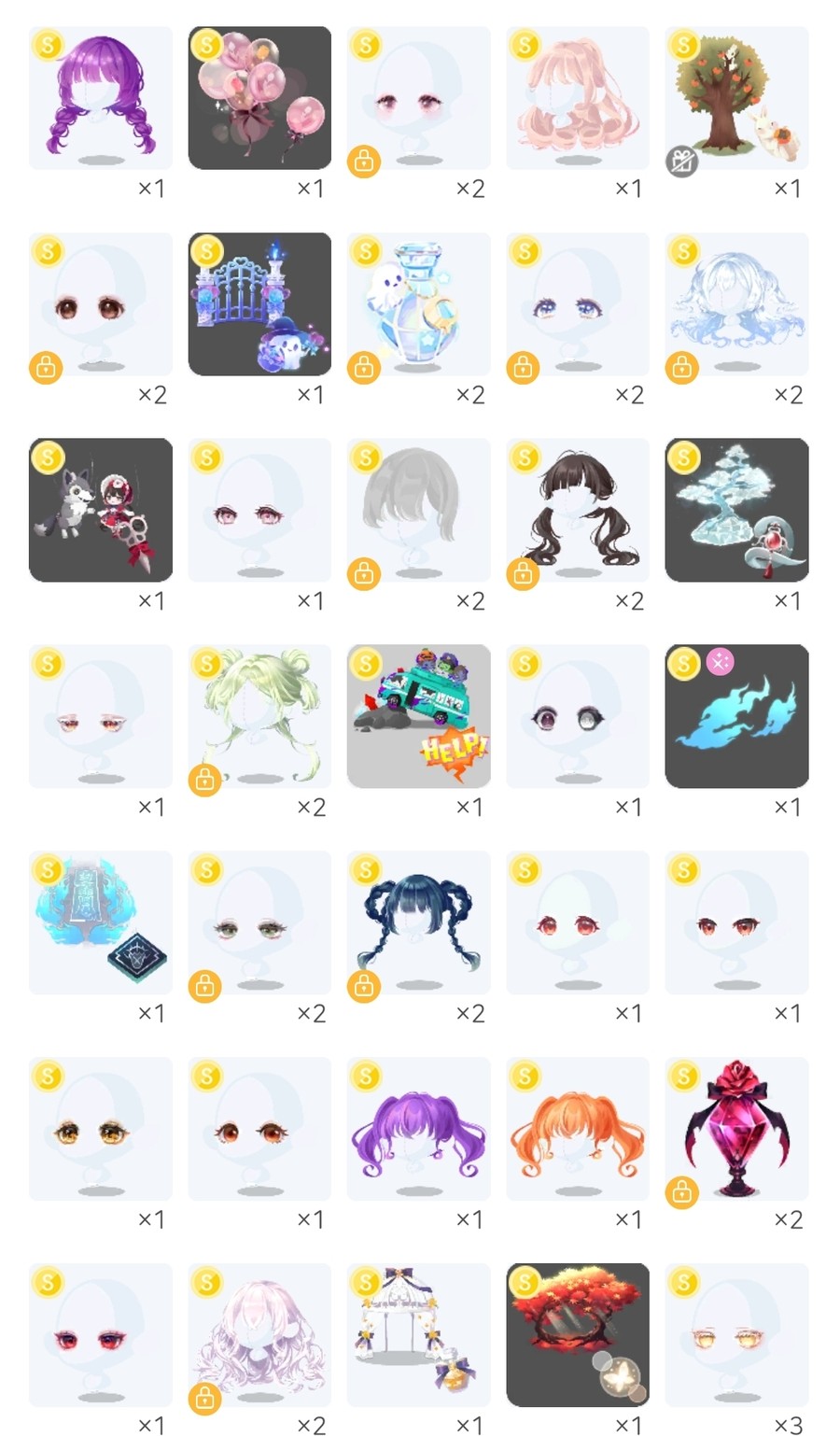Select the orange curly twin-tail hairstyle
Viewport: 840px width, 1436px height.
coord(578,1129)
